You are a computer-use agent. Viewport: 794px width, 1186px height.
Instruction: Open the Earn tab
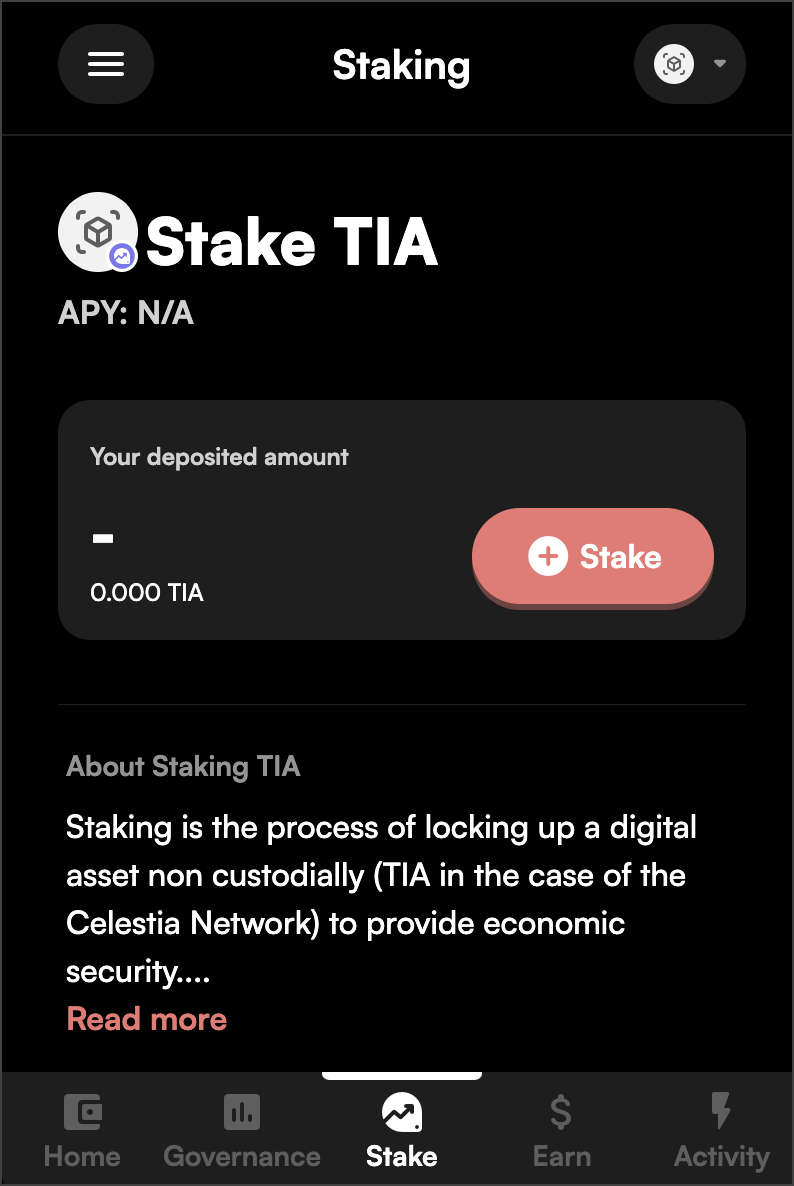tap(561, 1131)
